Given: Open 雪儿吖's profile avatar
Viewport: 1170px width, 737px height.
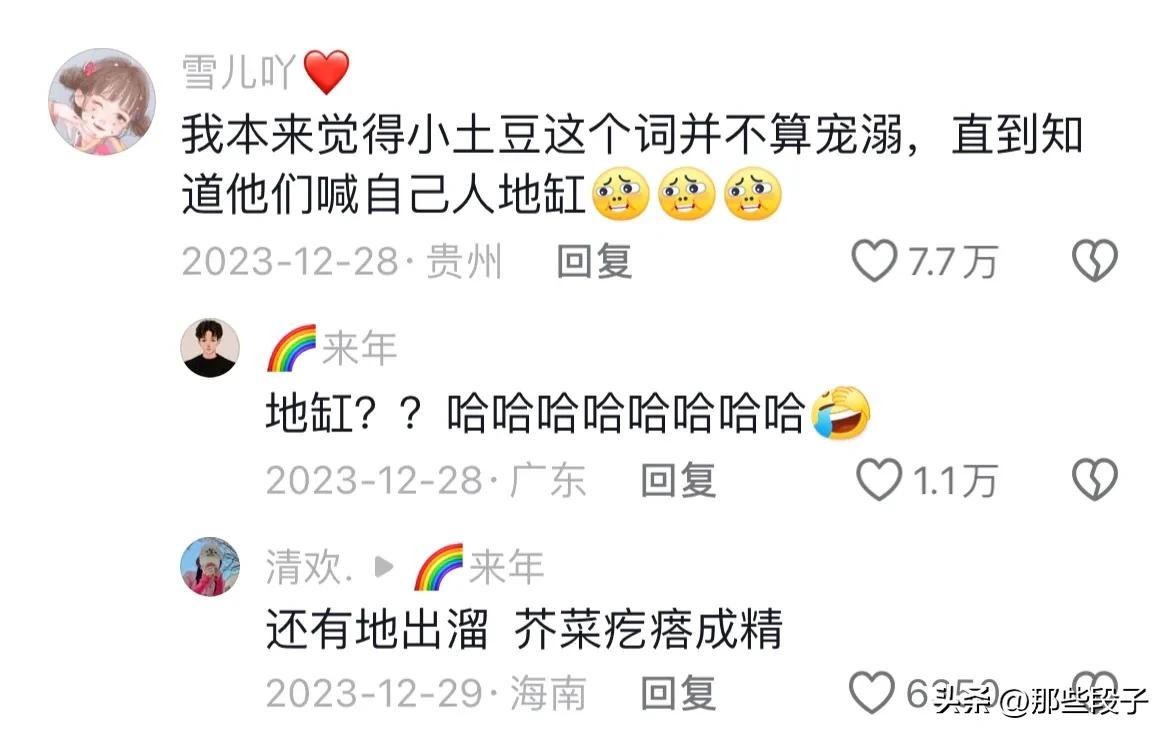Looking at the screenshot, I should pyautogui.click(x=103, y=101).
